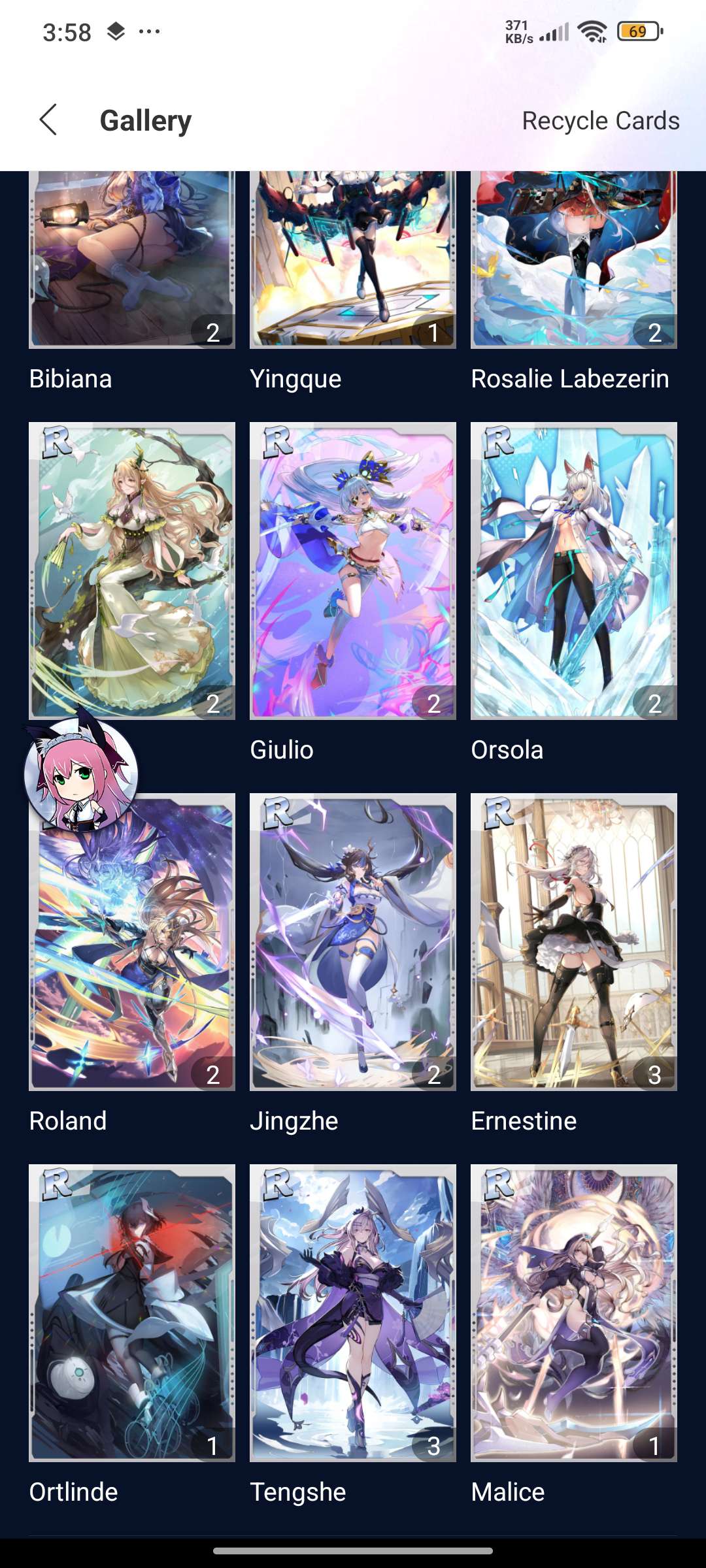The width and height of the screenshot is (706, 1568).
Task: View the Tengshe card
Action: (352, 1313)
